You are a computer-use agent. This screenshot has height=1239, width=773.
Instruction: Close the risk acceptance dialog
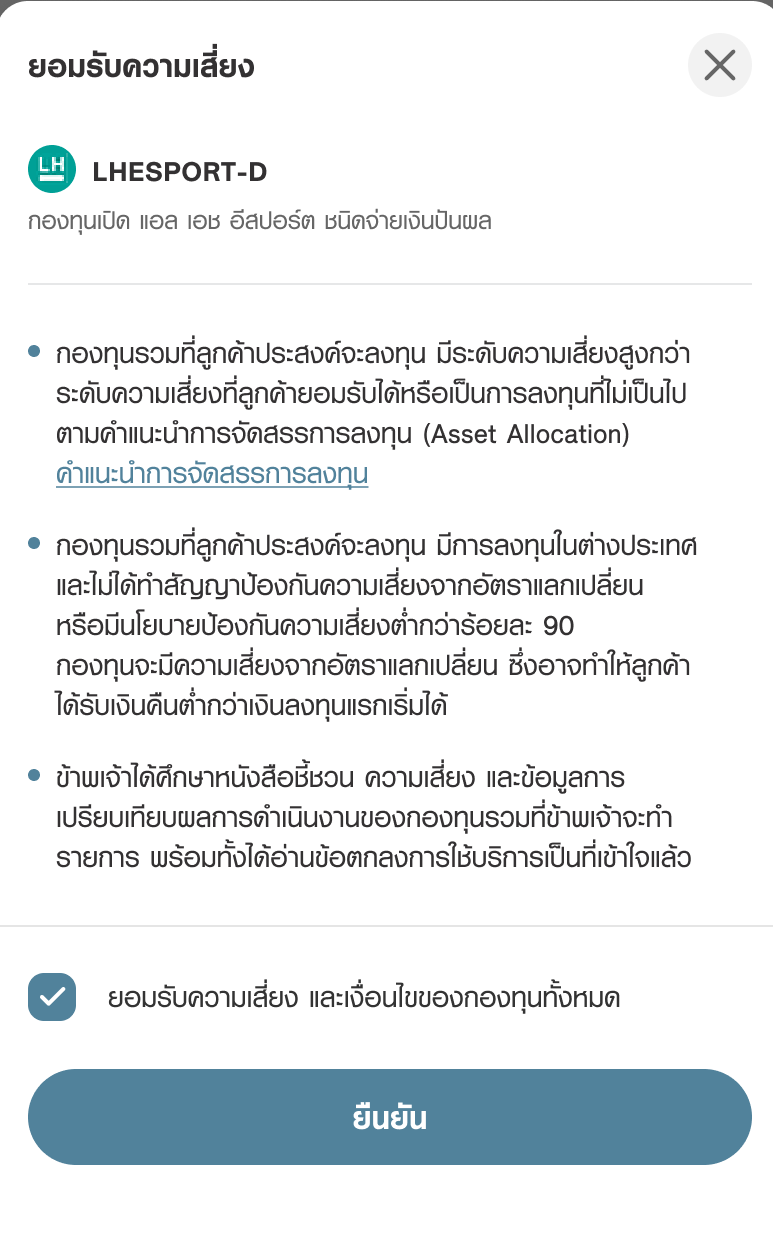coord(720,66)
